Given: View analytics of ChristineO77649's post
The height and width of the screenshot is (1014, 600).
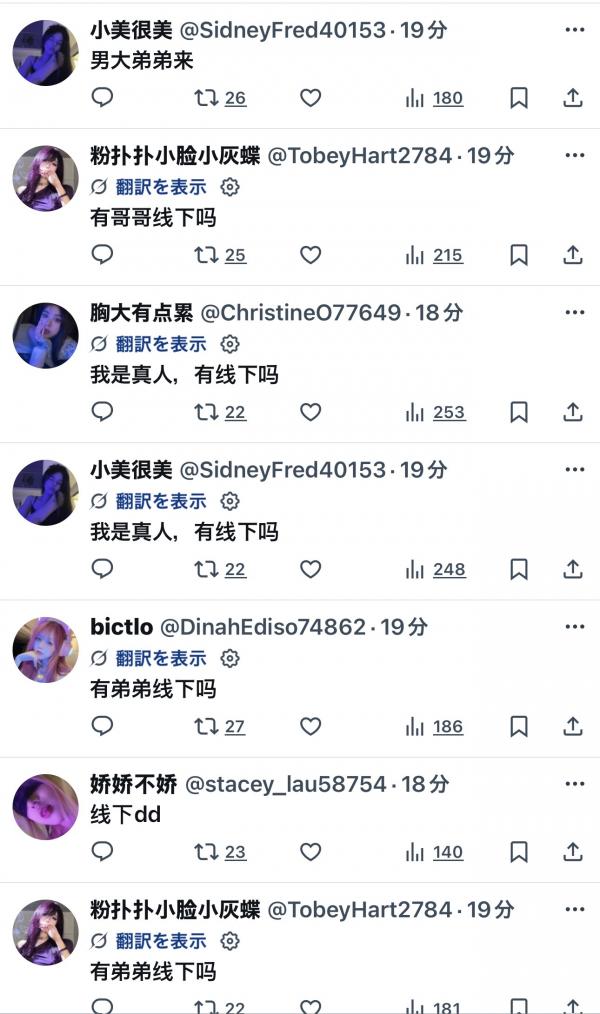Looking at the screenshot, I should coord(435,412).
